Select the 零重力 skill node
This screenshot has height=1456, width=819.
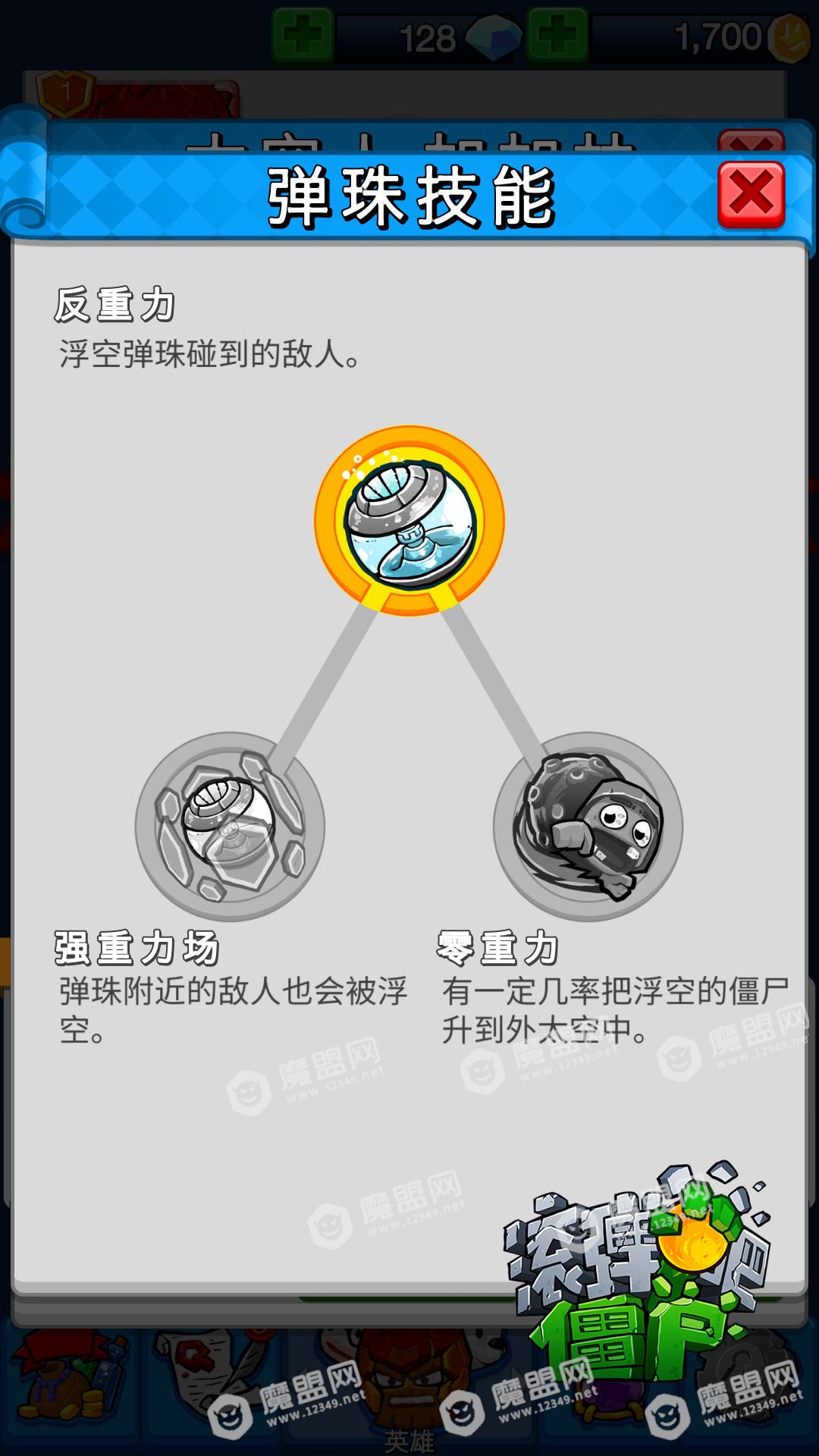[x=588, y=827]
